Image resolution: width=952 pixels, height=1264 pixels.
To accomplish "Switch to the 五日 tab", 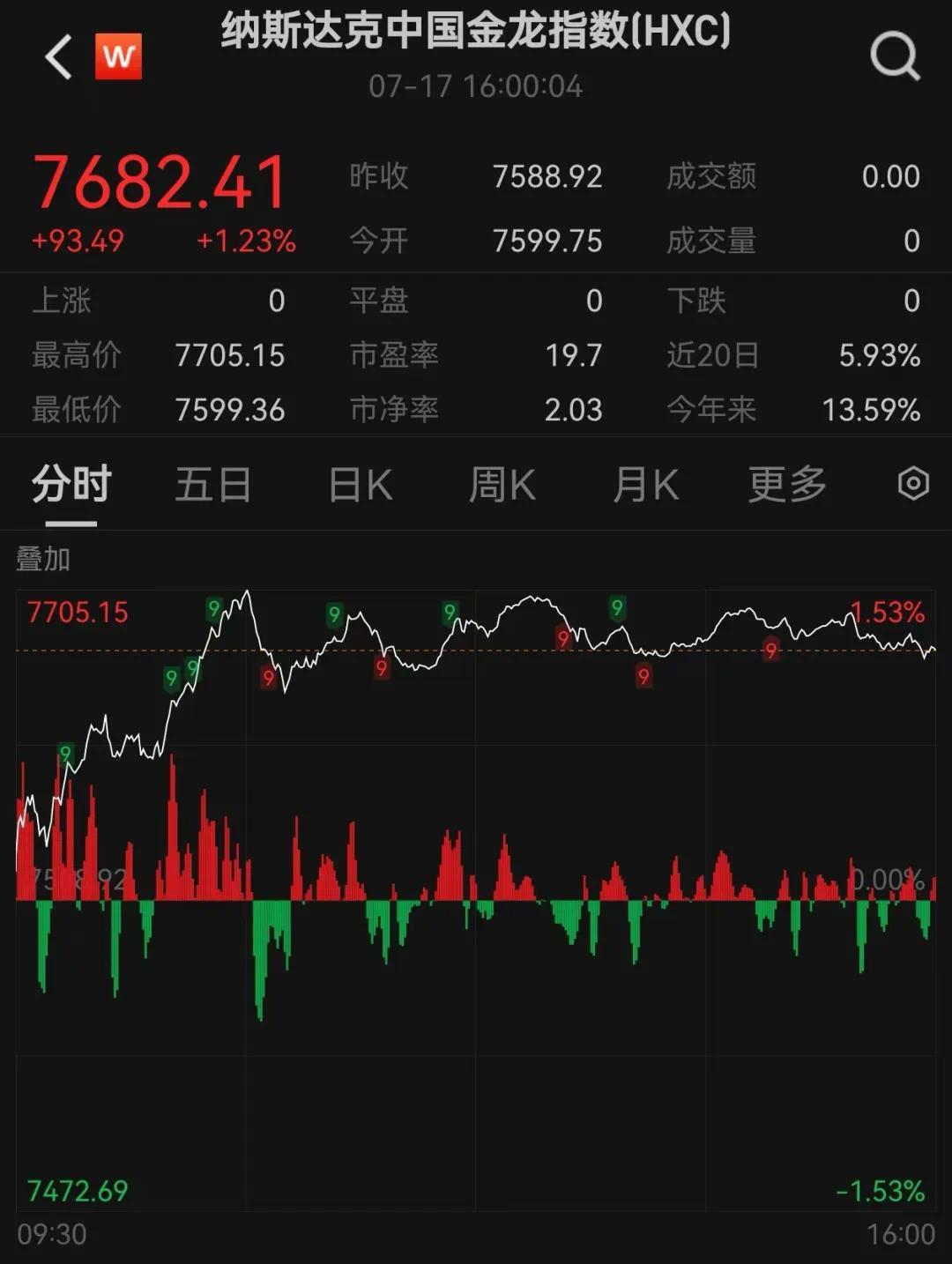I will click(212, 485).
